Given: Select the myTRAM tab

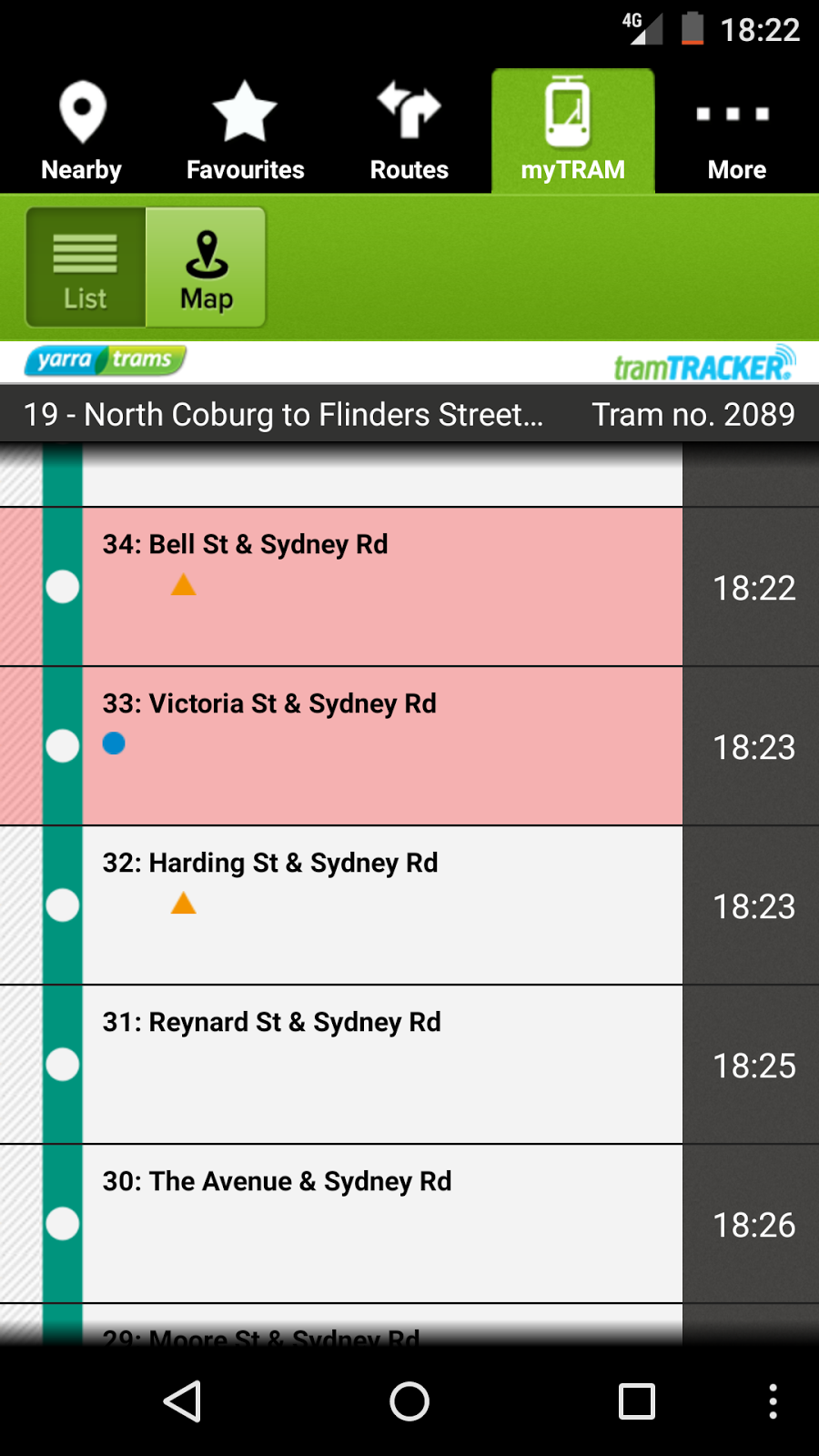Looking at the screenshot, I should tap(572, 132).
